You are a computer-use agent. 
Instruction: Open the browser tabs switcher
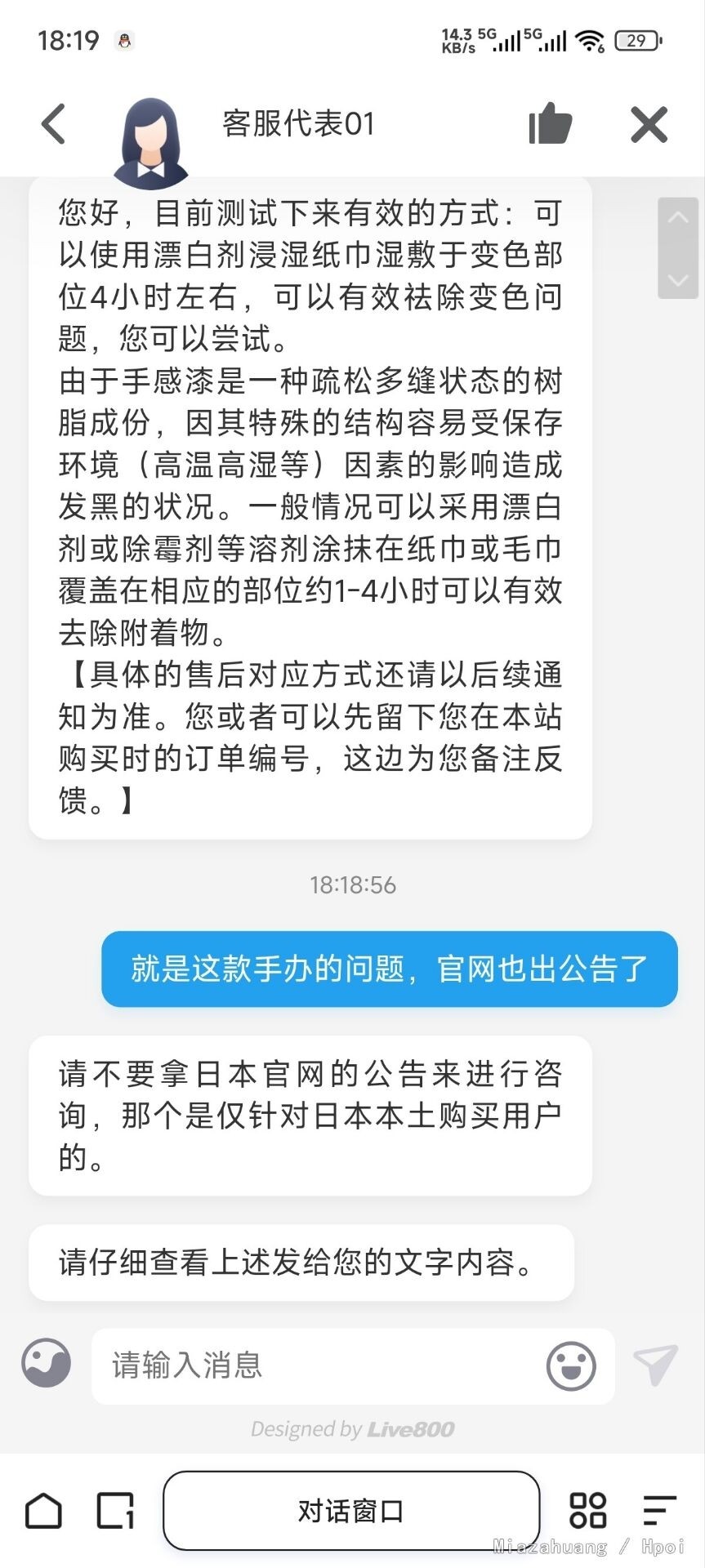point(115,1511)
